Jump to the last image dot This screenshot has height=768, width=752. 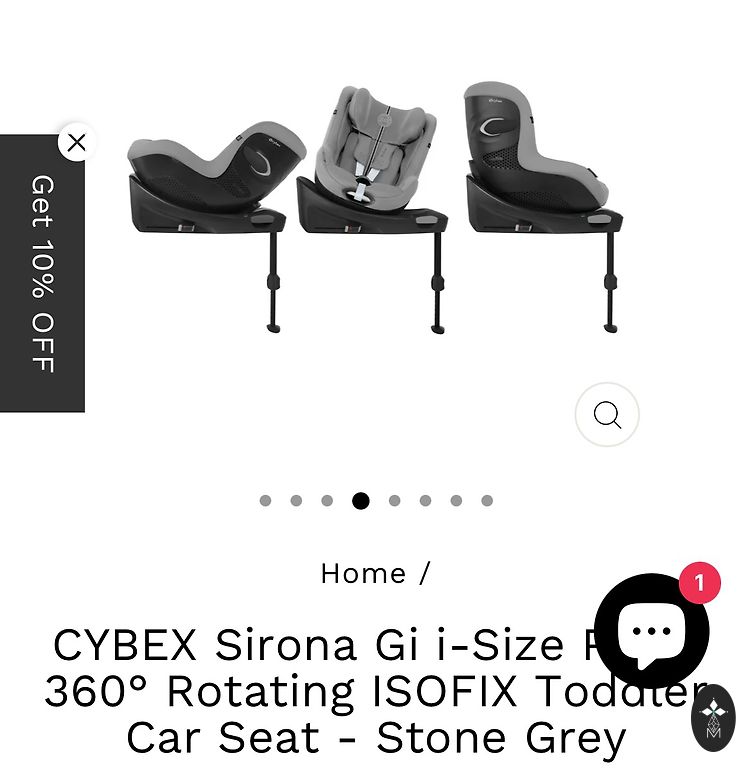click(x=487, y=501)
